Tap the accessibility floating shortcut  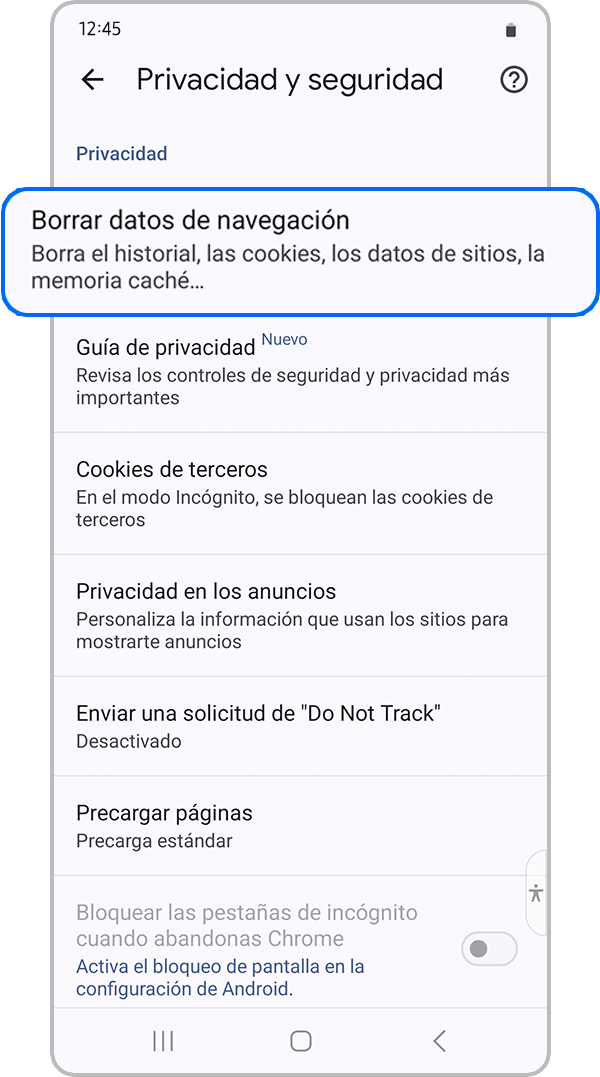(537, 893)
